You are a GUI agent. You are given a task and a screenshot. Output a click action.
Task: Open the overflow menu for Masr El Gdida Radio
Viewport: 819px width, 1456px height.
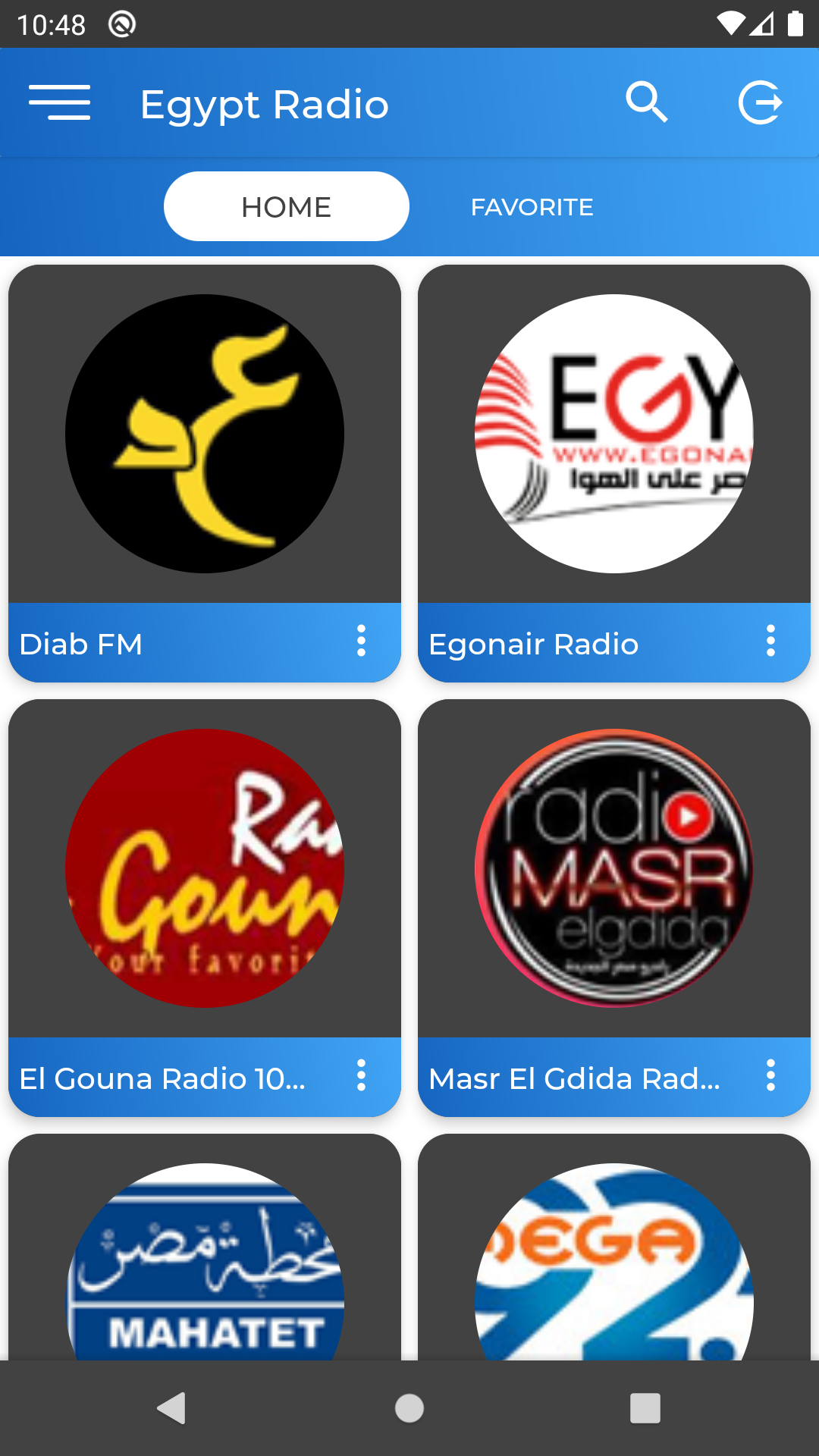pos(771,1076)
